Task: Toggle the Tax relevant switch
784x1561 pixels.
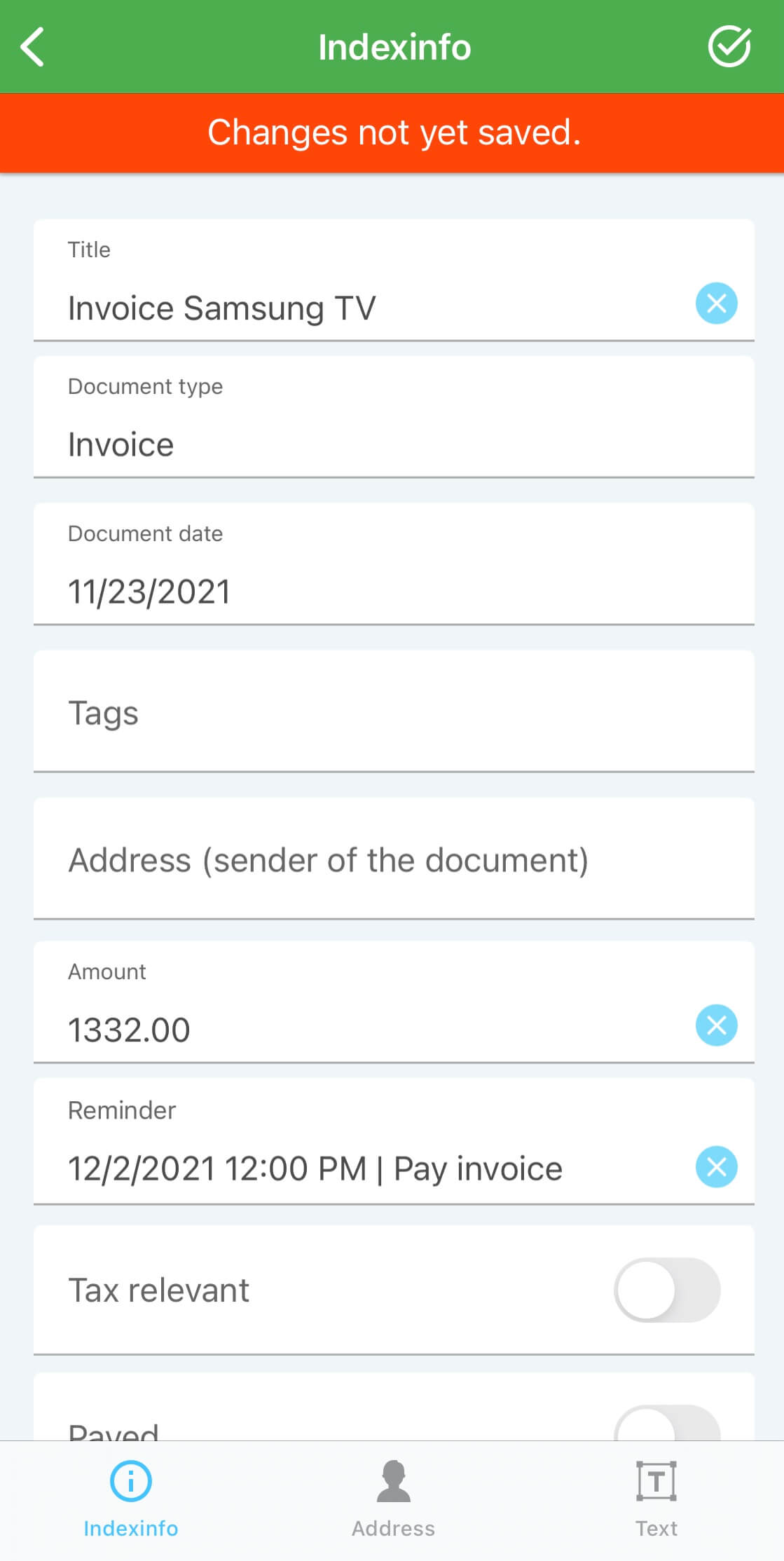Action: tap(667, 1290)
